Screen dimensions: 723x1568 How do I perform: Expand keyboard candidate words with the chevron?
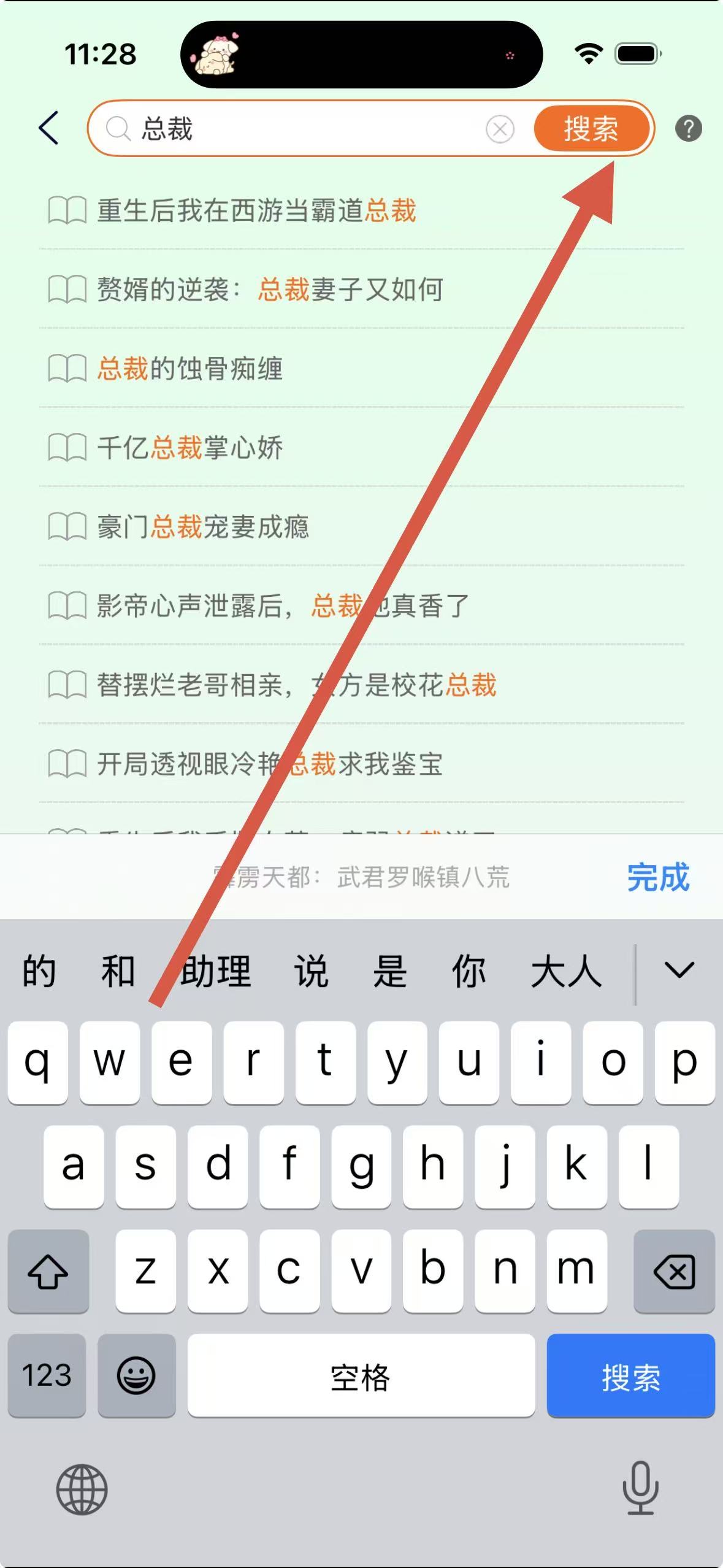point(679,970)
